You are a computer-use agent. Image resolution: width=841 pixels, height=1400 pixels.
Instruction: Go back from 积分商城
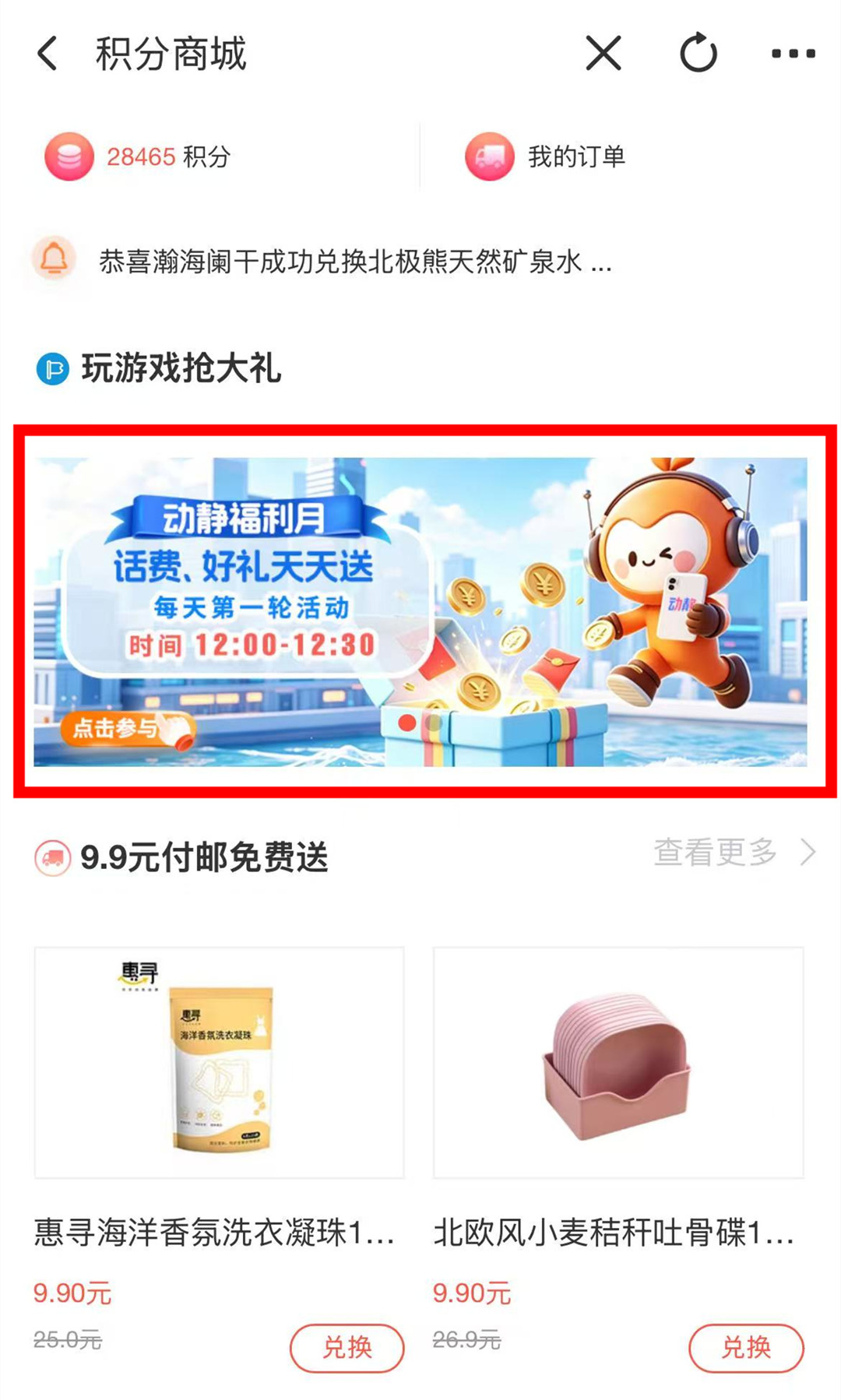pos(48,54)
